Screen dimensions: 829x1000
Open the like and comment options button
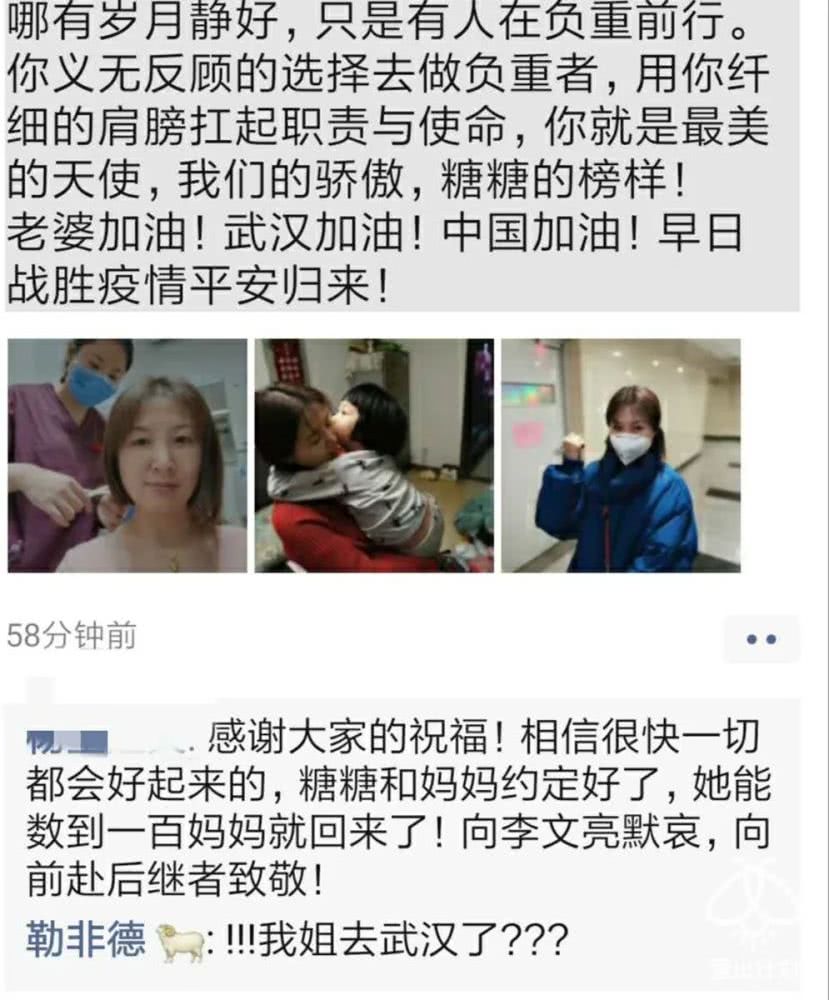(x=762, y=639)
